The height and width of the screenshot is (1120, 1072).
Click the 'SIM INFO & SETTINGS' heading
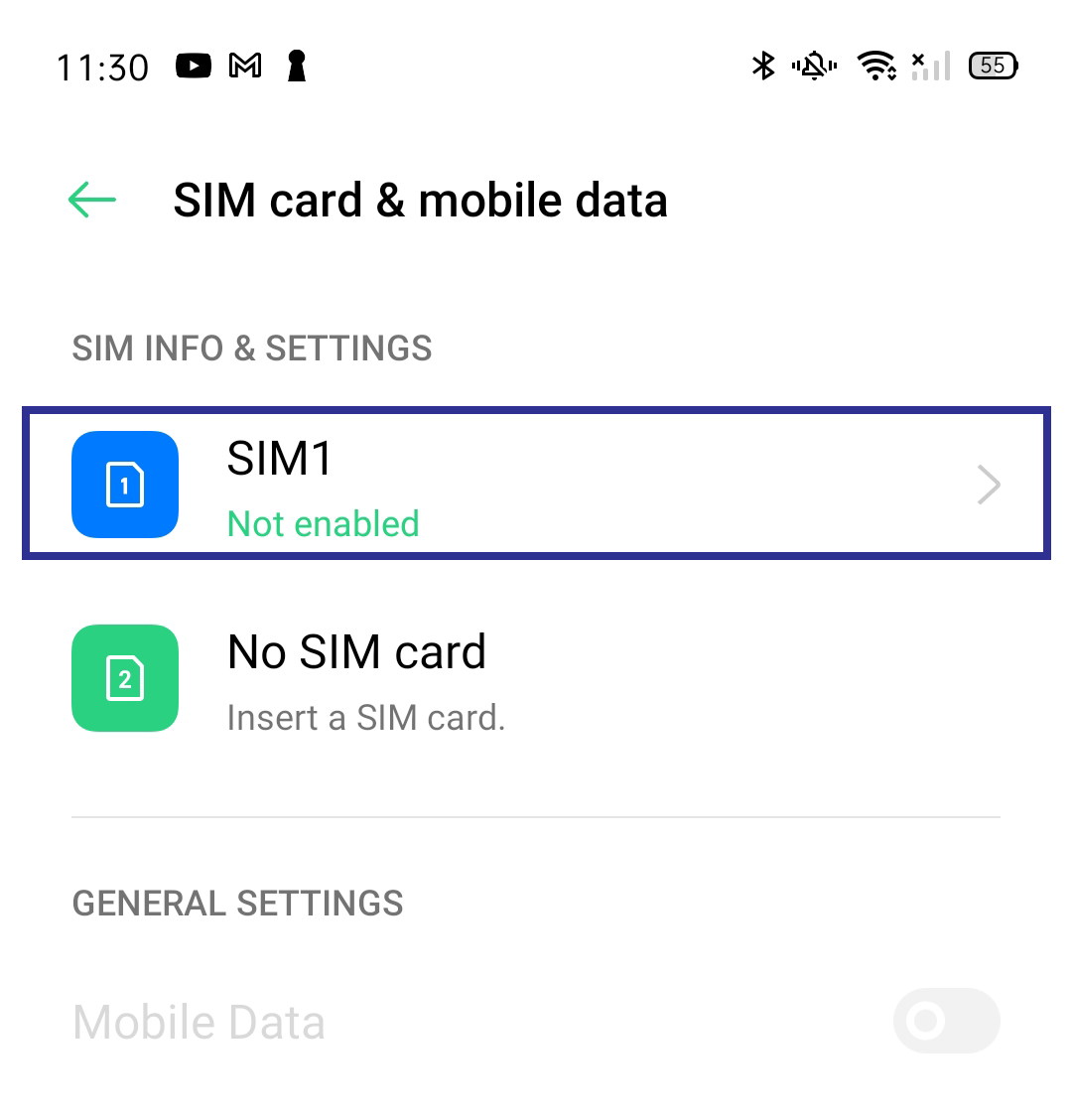click(253, 348)
